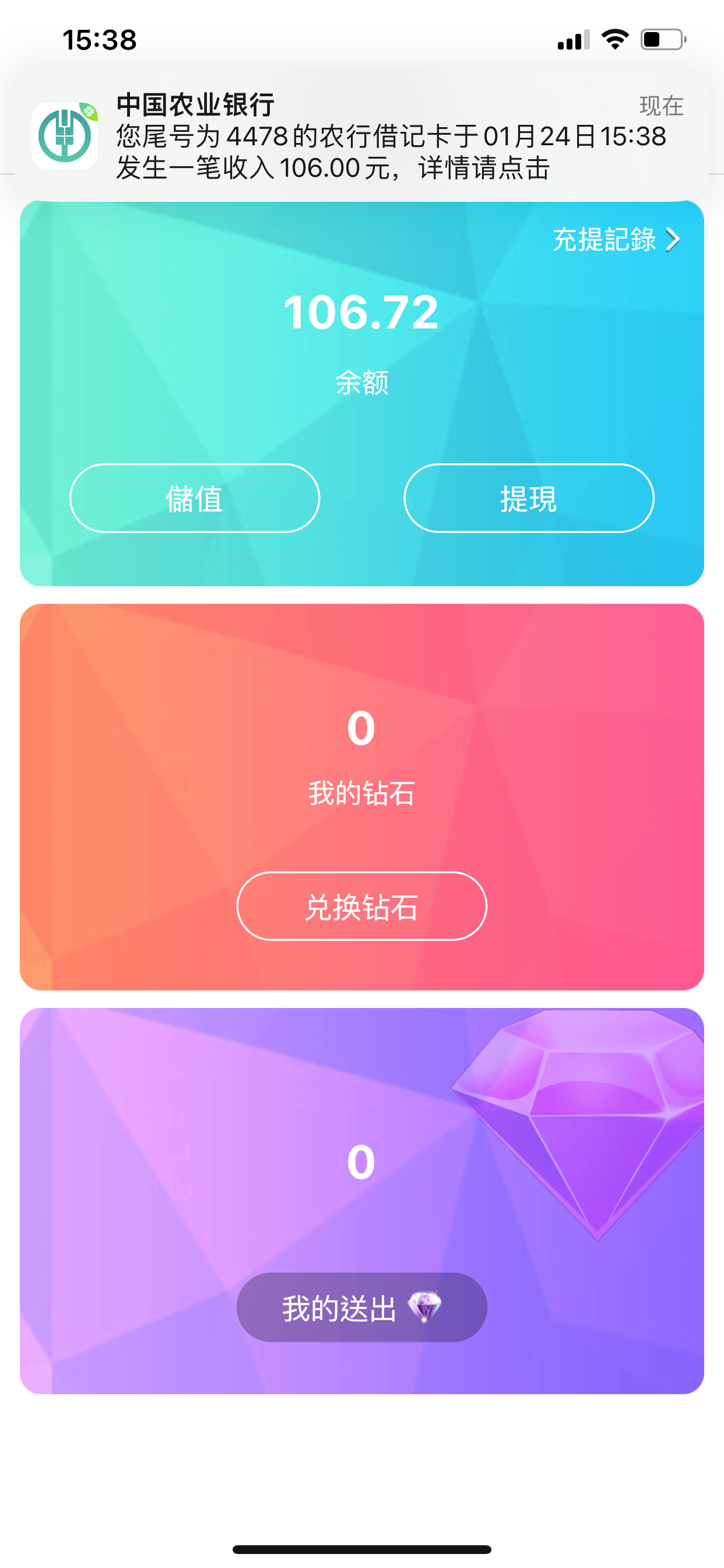Viewport: 724px width, 1568px height.
Task: Tap the 儲值 top-up button
Action: pyautogui.click(x=195, y=499)
